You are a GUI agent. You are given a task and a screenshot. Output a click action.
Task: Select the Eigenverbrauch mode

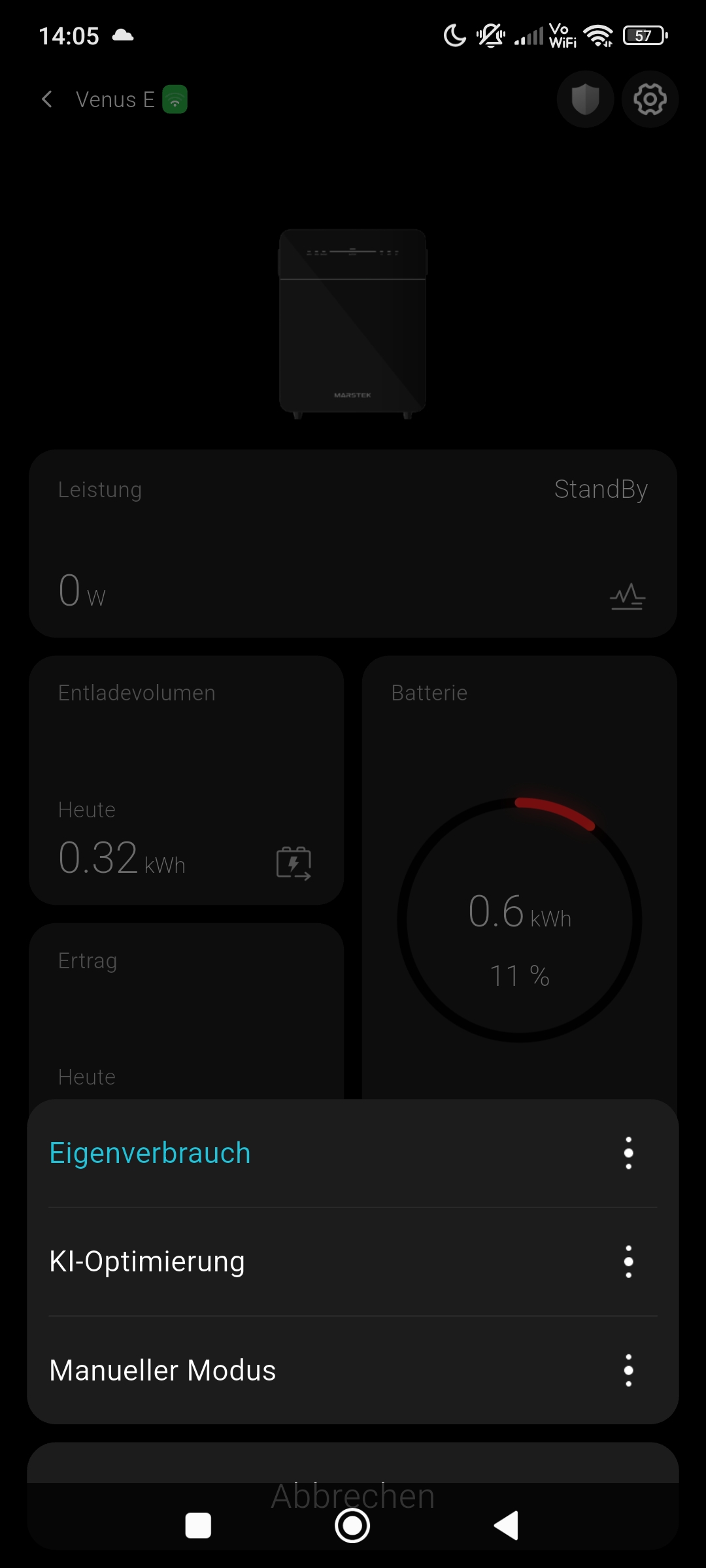150,1153
